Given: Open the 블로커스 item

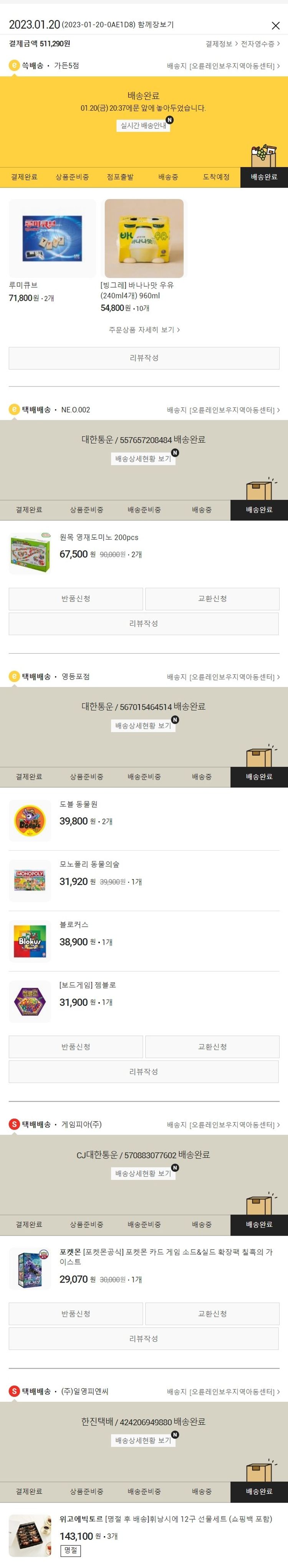Looking at the screenshot, I should (30, 941).
